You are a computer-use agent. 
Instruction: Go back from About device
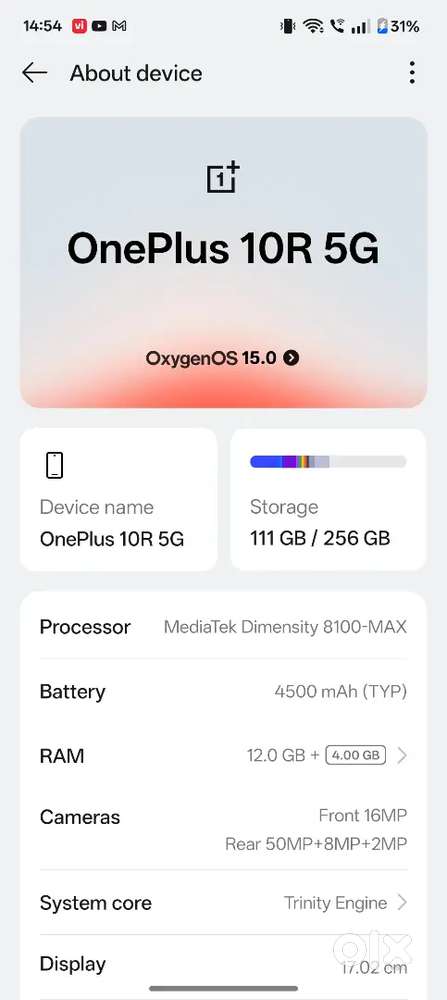34,73
